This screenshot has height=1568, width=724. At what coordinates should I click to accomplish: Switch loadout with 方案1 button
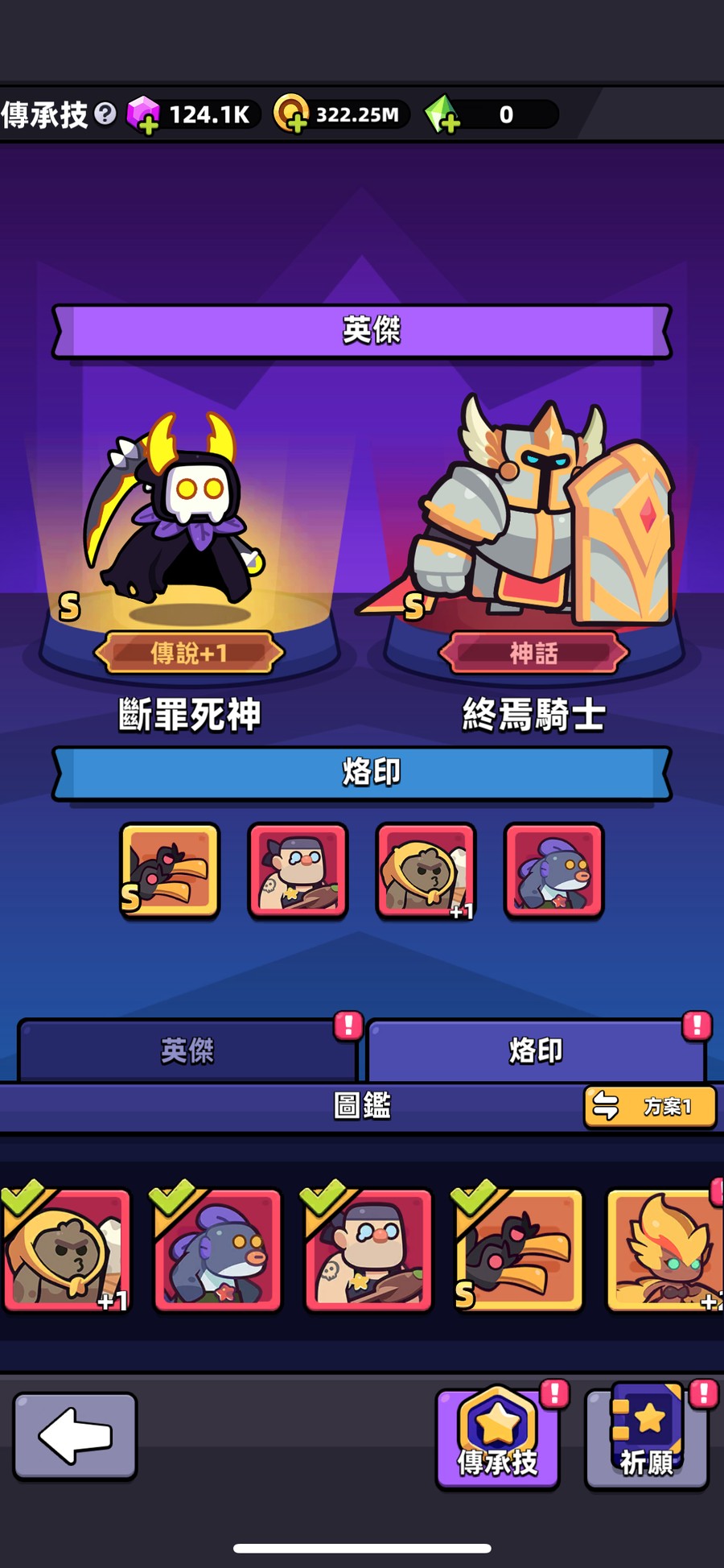coord(650,1107)
